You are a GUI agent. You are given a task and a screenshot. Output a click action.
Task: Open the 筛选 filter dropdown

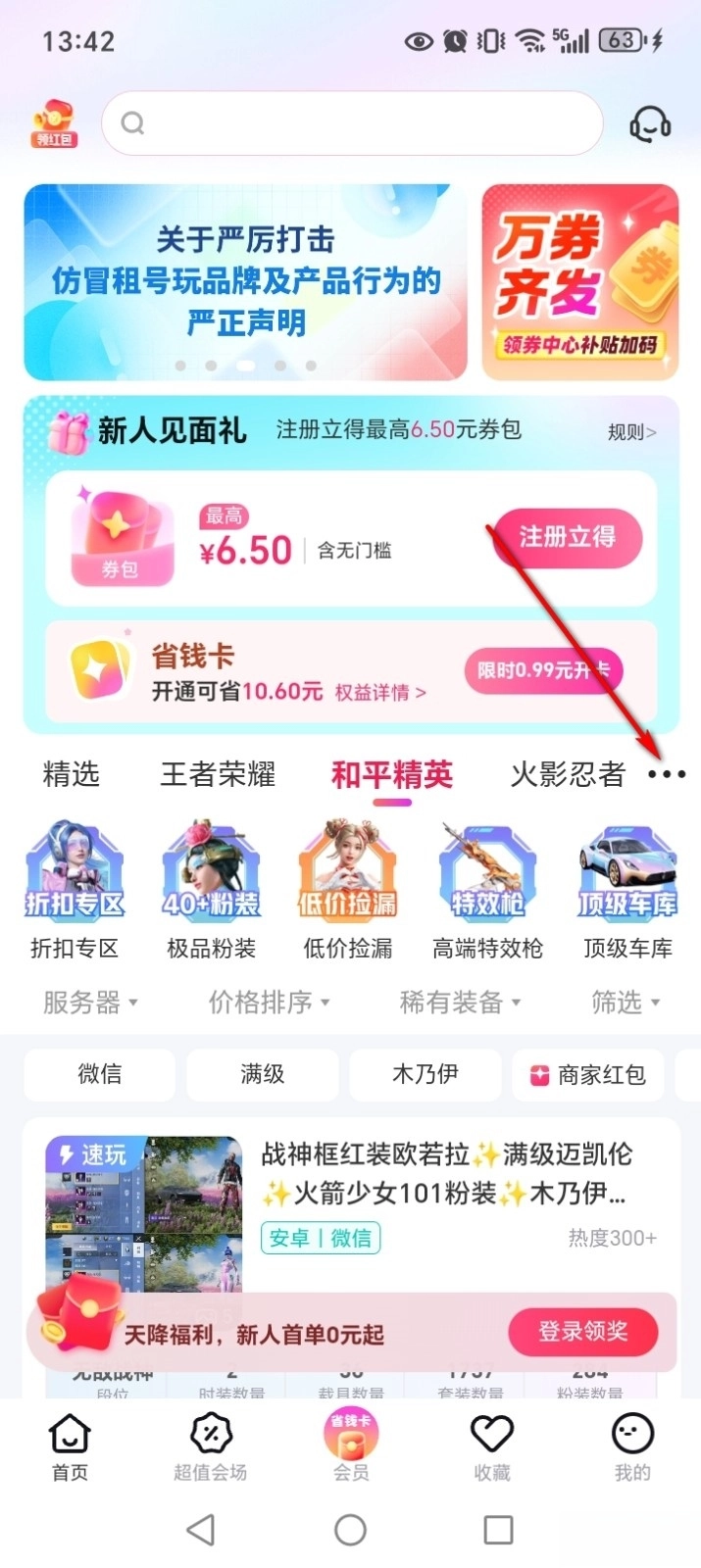(x=626, y=1002)
